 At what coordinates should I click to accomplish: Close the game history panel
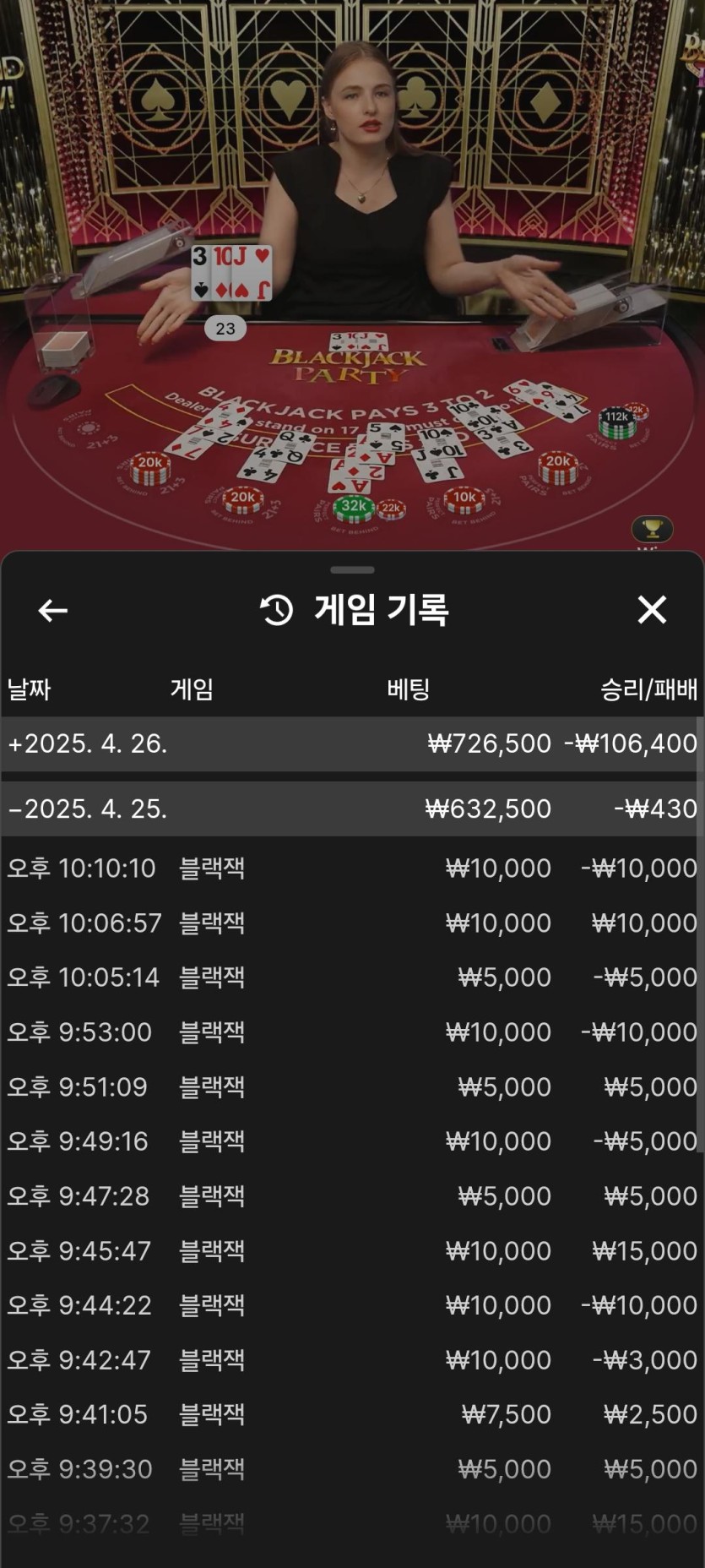652,609
